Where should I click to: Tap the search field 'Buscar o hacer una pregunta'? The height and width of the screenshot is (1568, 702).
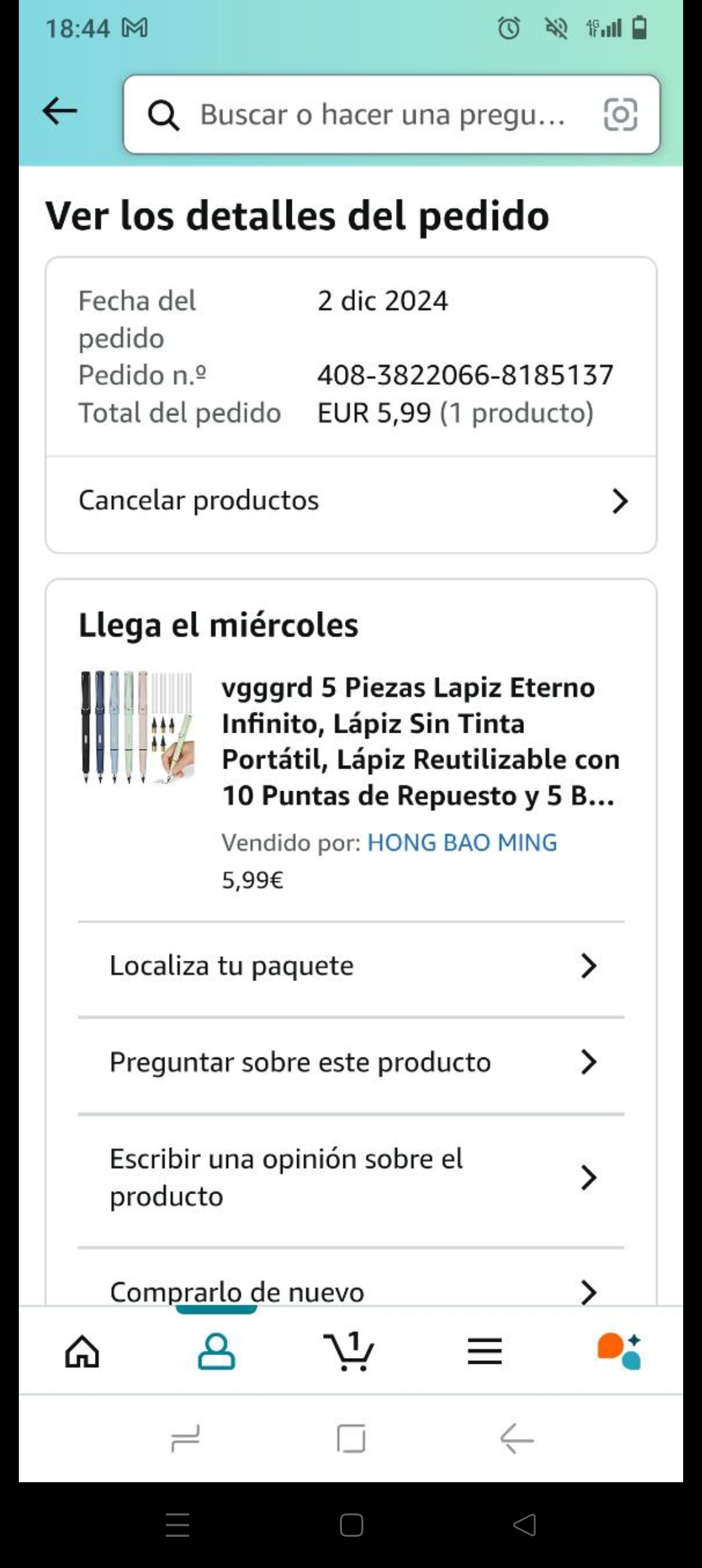click(382, 115)
